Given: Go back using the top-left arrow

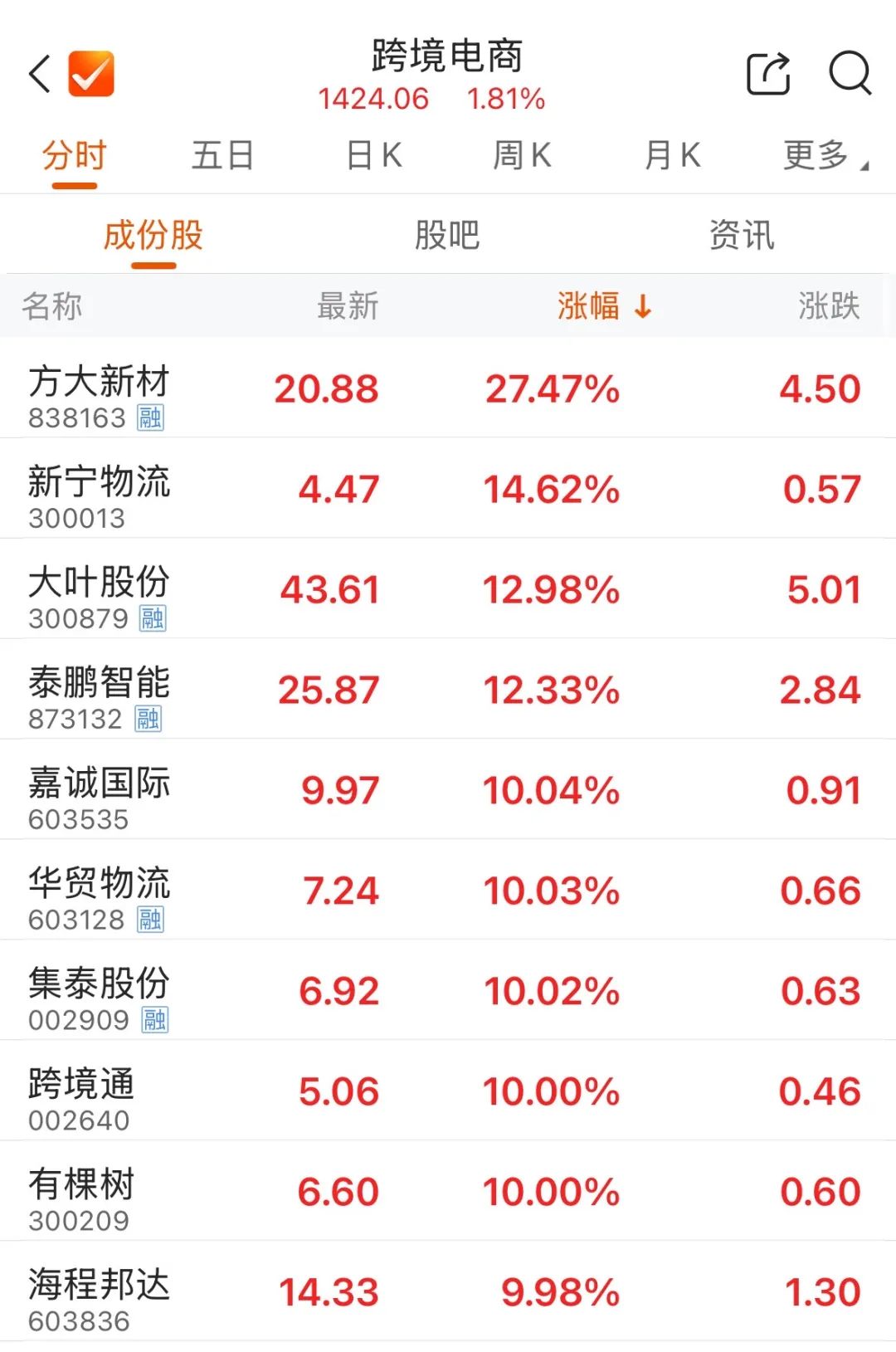Looking at the screenshot, I should [x=40, y=73].
